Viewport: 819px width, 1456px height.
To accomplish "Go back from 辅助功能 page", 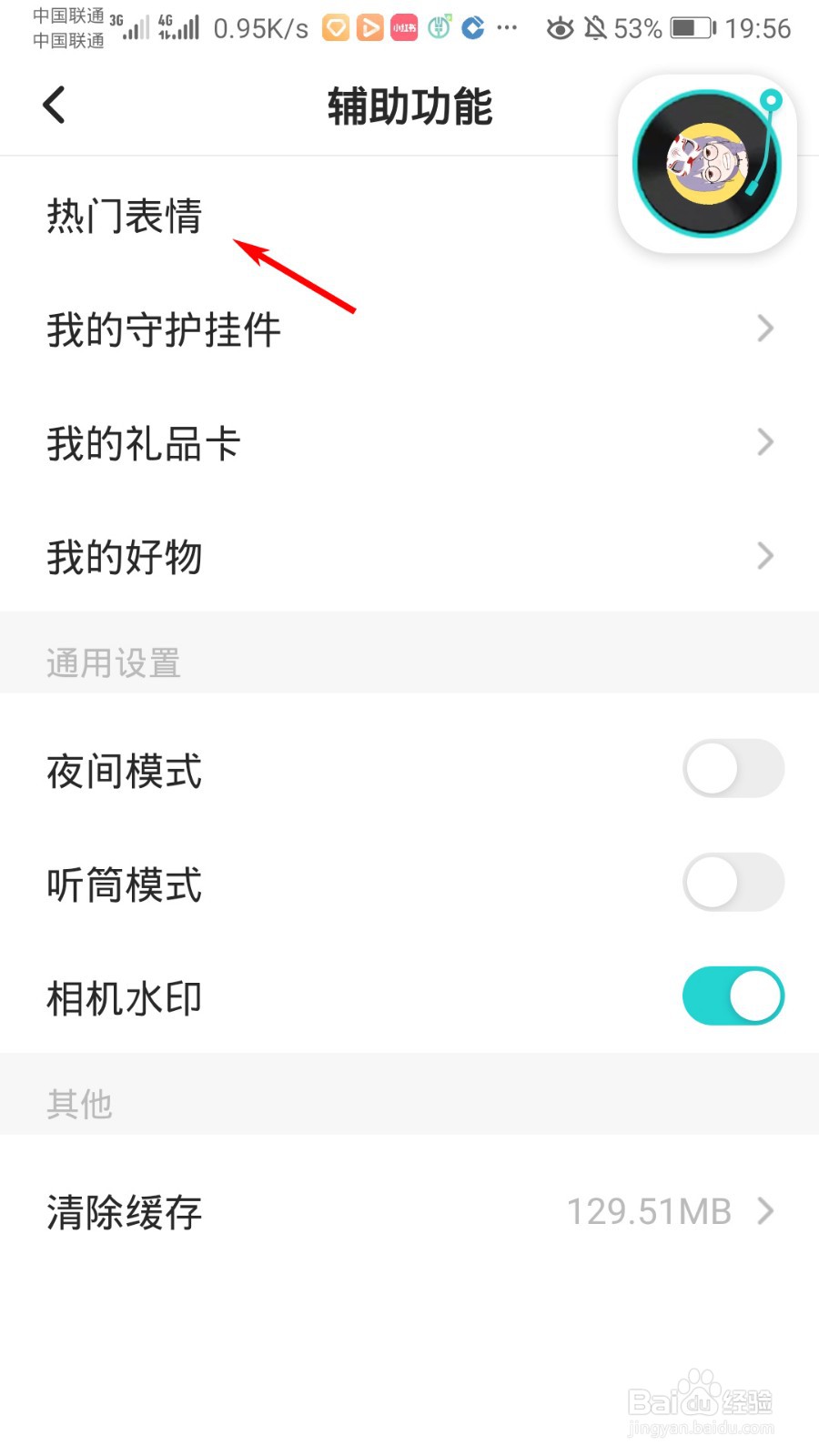I will 55,106.
